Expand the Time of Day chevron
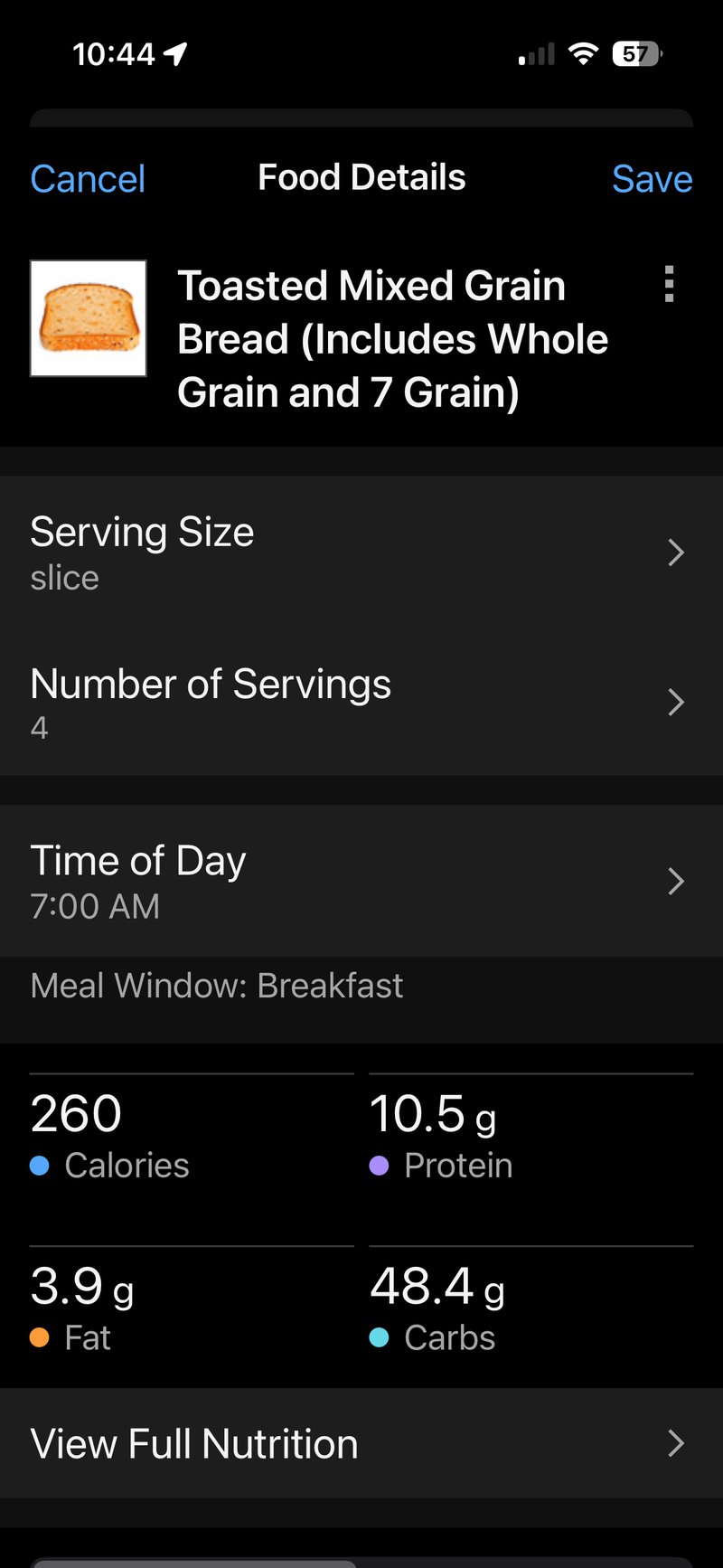The height and width of the screenshot is (1568, 723). pos(676,882)
